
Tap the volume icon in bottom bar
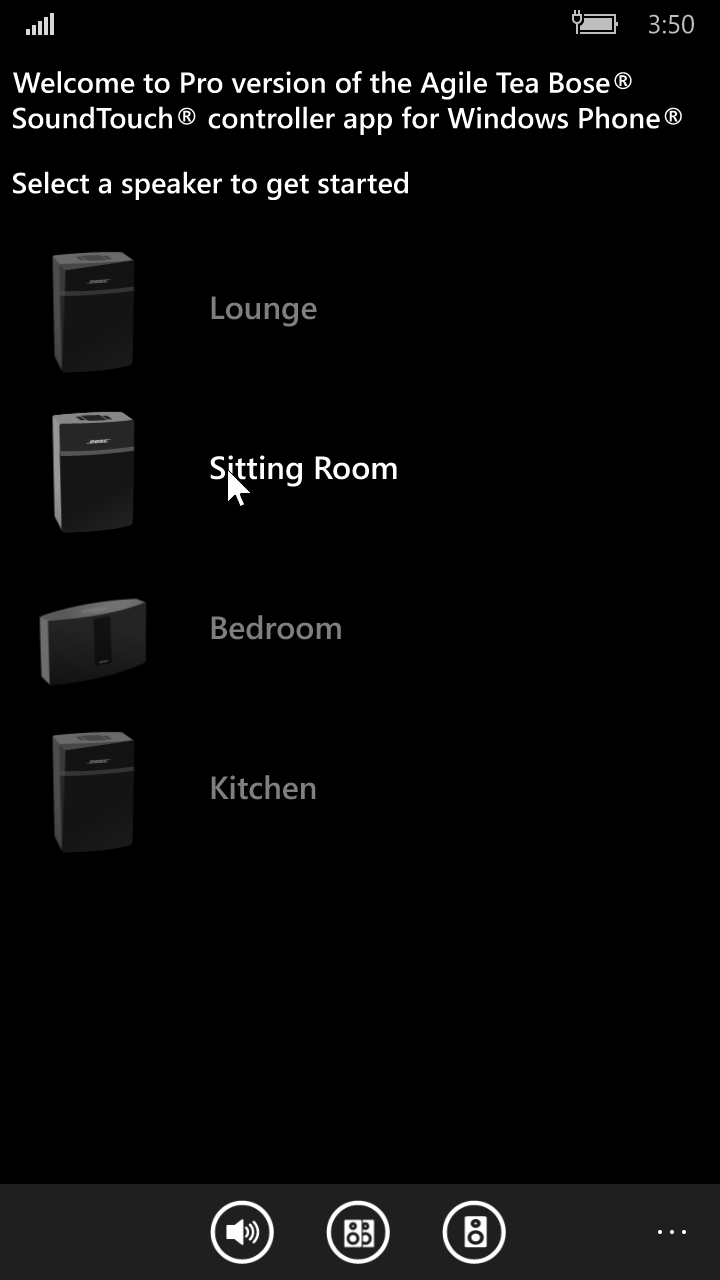pyautogui.click(x=242, y=1232)
